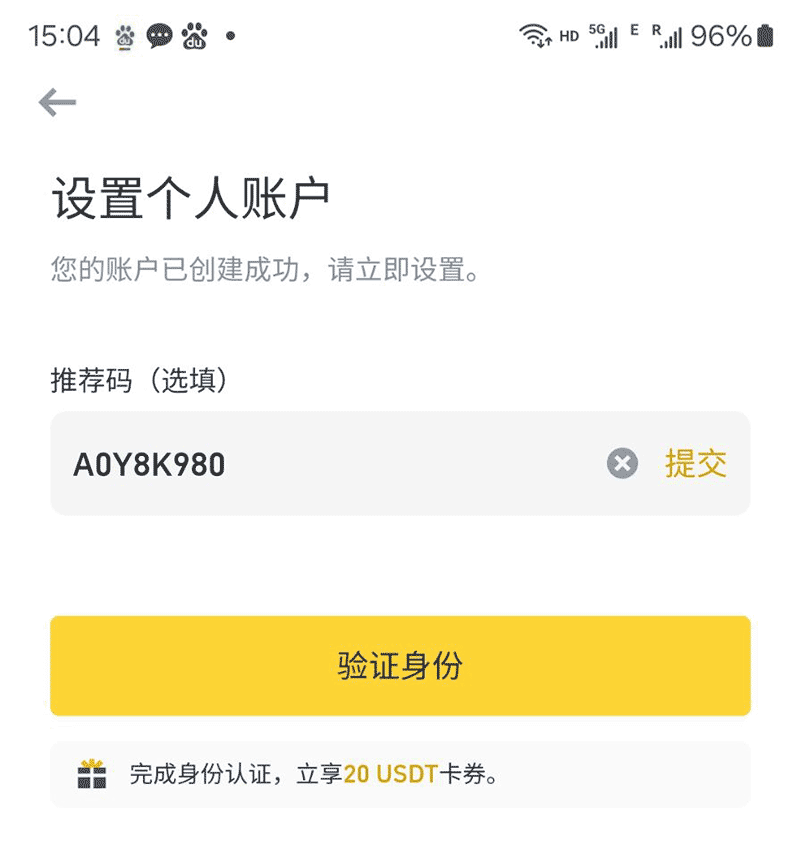Tap the leftmost paw-print status bar icon
Viewport: 800px width, 842px height.
[x=123, y=36]
